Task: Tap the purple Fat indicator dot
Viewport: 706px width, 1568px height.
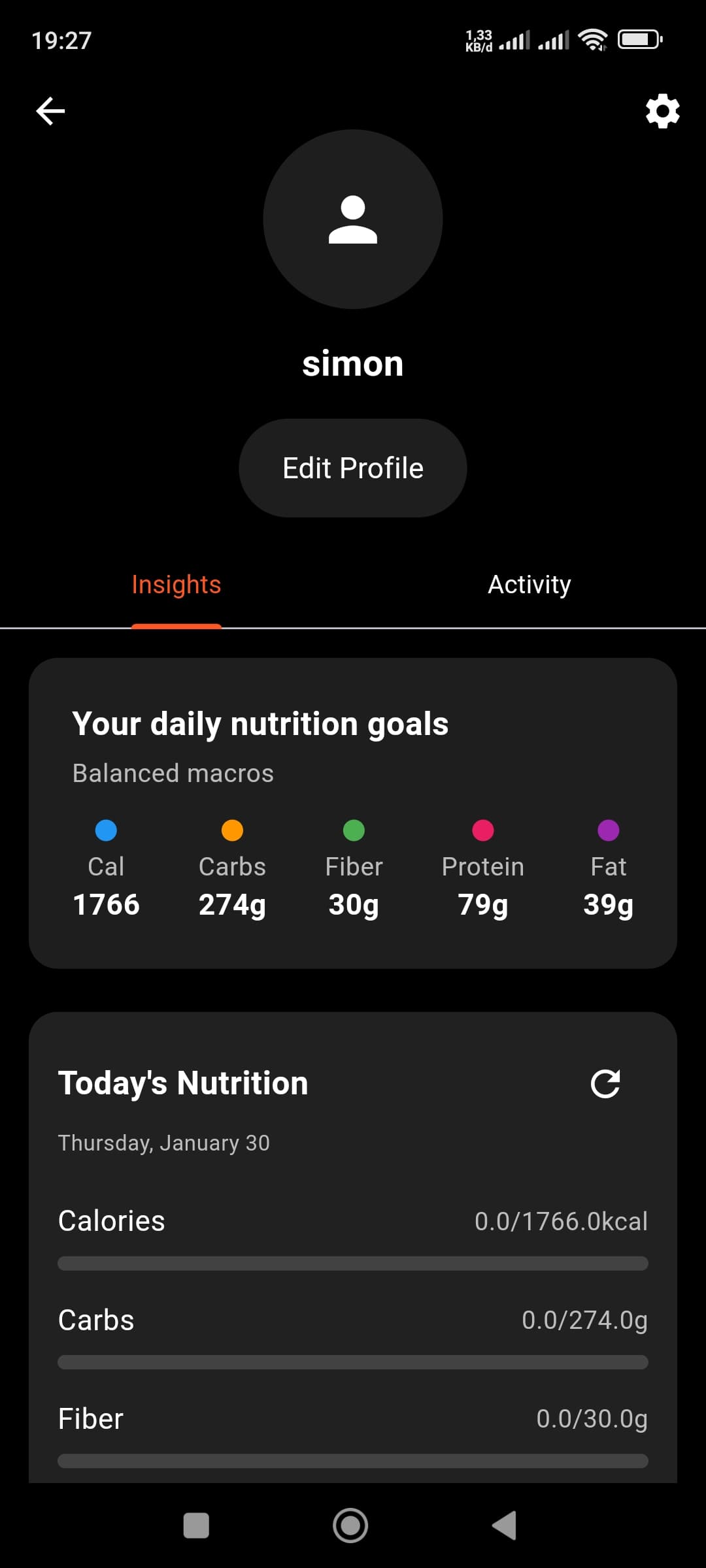Action: pos(609,830)
